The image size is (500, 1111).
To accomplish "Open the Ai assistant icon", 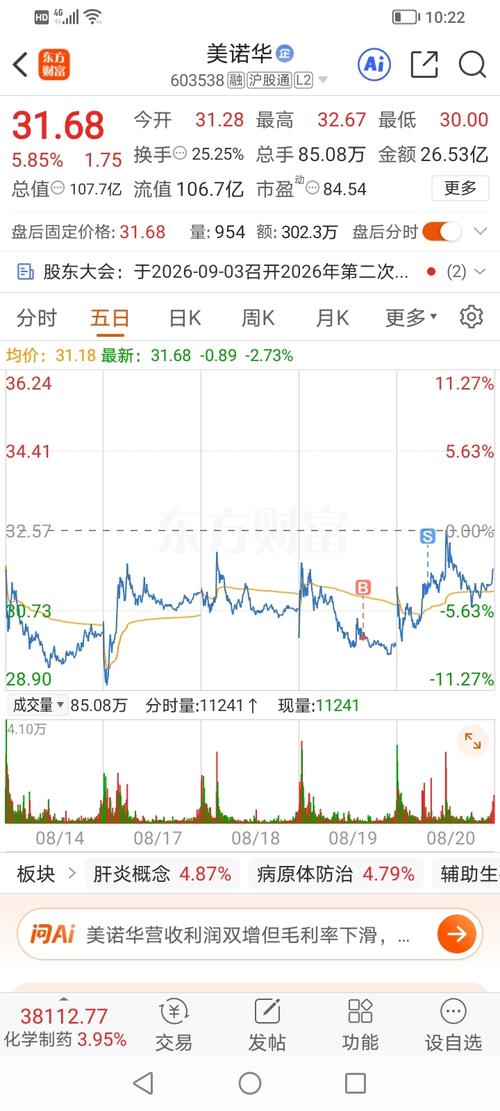I will (x=375, y=65).
